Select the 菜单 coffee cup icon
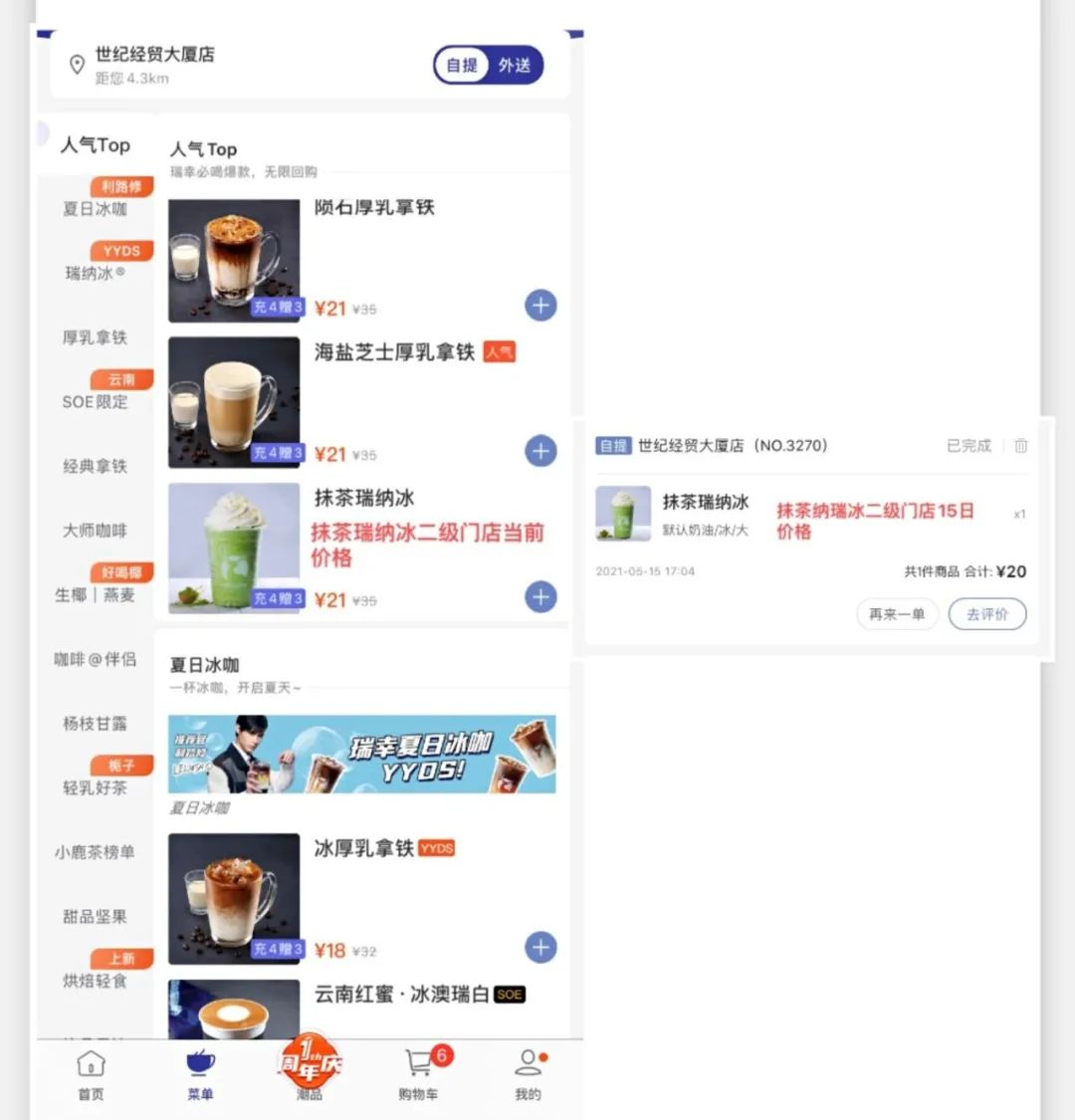1075x1120 pixels. tap(200, 1064)
